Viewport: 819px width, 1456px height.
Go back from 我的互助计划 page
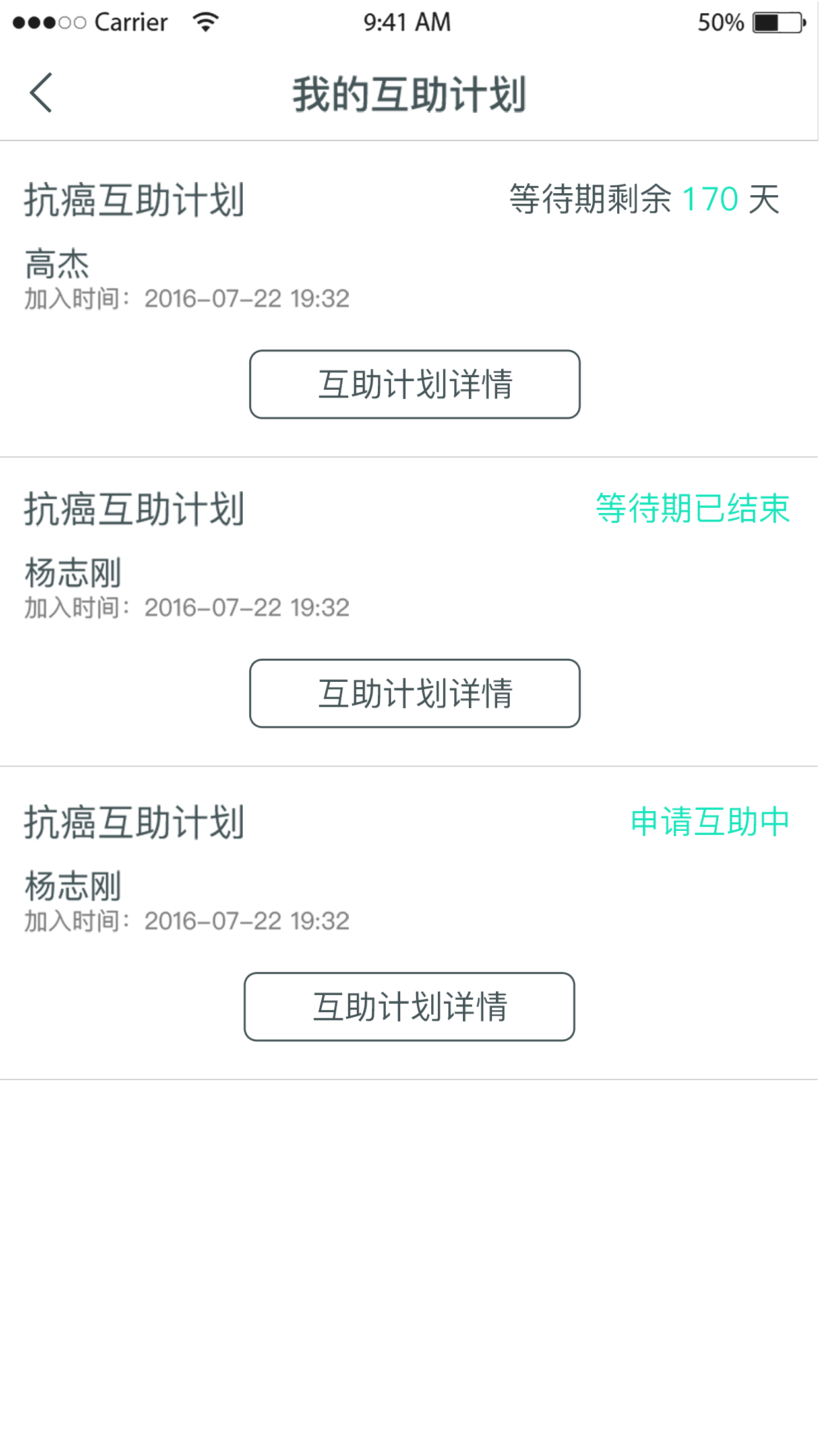[x=41, y=93]
